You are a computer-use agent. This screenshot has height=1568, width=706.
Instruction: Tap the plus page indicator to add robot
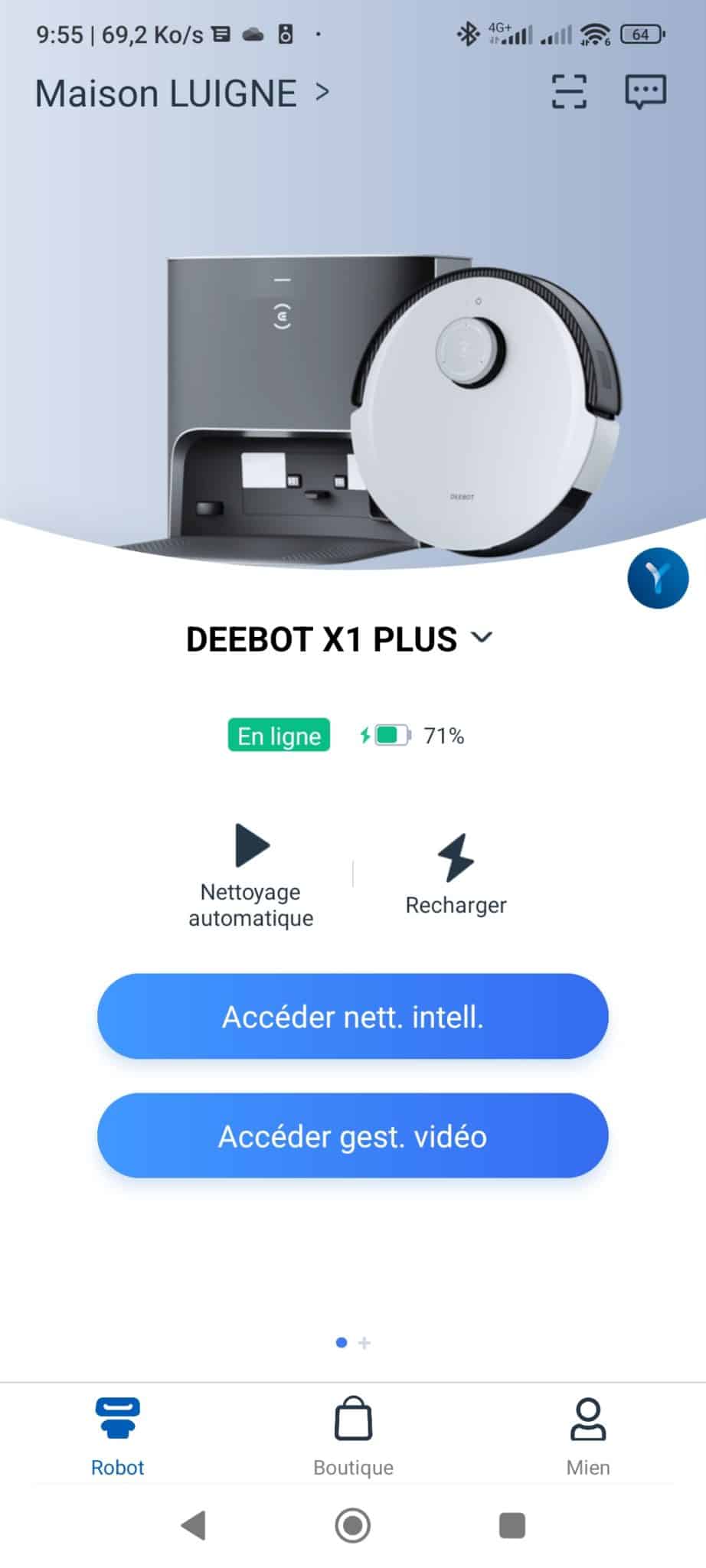pyautogui.click(x=364, y=1342)
